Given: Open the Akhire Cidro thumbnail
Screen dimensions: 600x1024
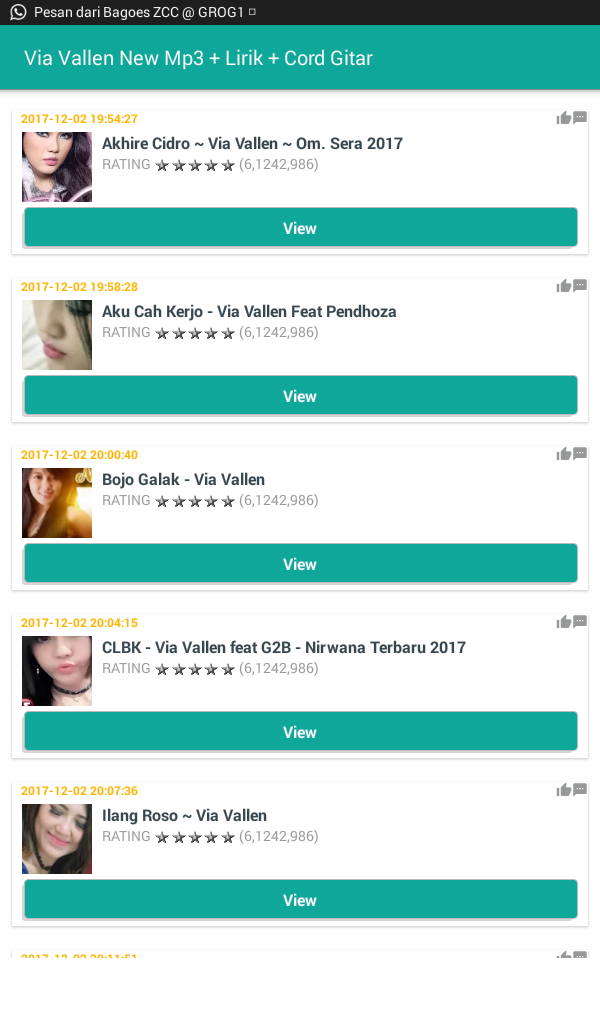Looking at the screenshot, I should (x=57, y=167).
